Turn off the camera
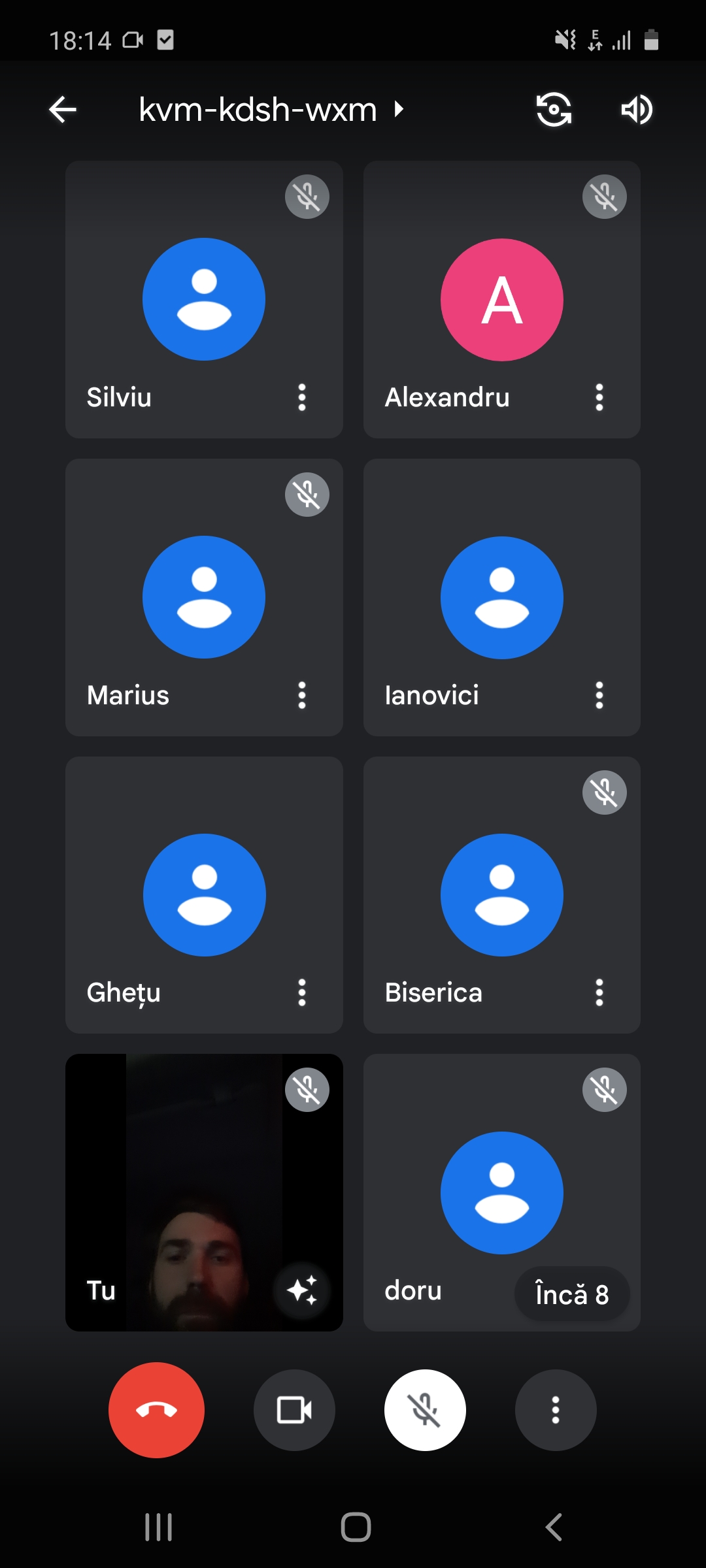706x1568 pixels. point(294,1410)
